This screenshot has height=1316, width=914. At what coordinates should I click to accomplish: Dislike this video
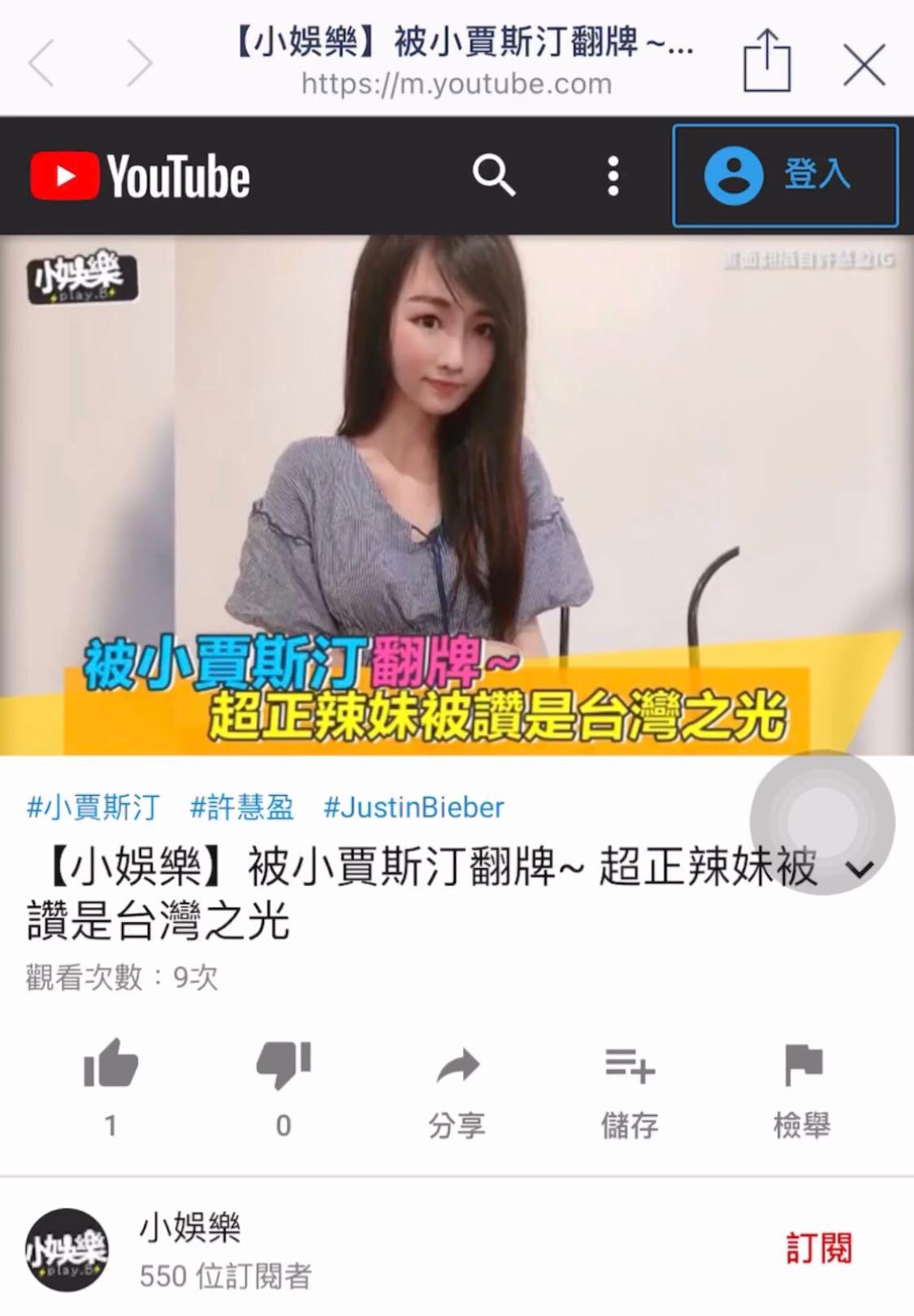coord(284,1065)
